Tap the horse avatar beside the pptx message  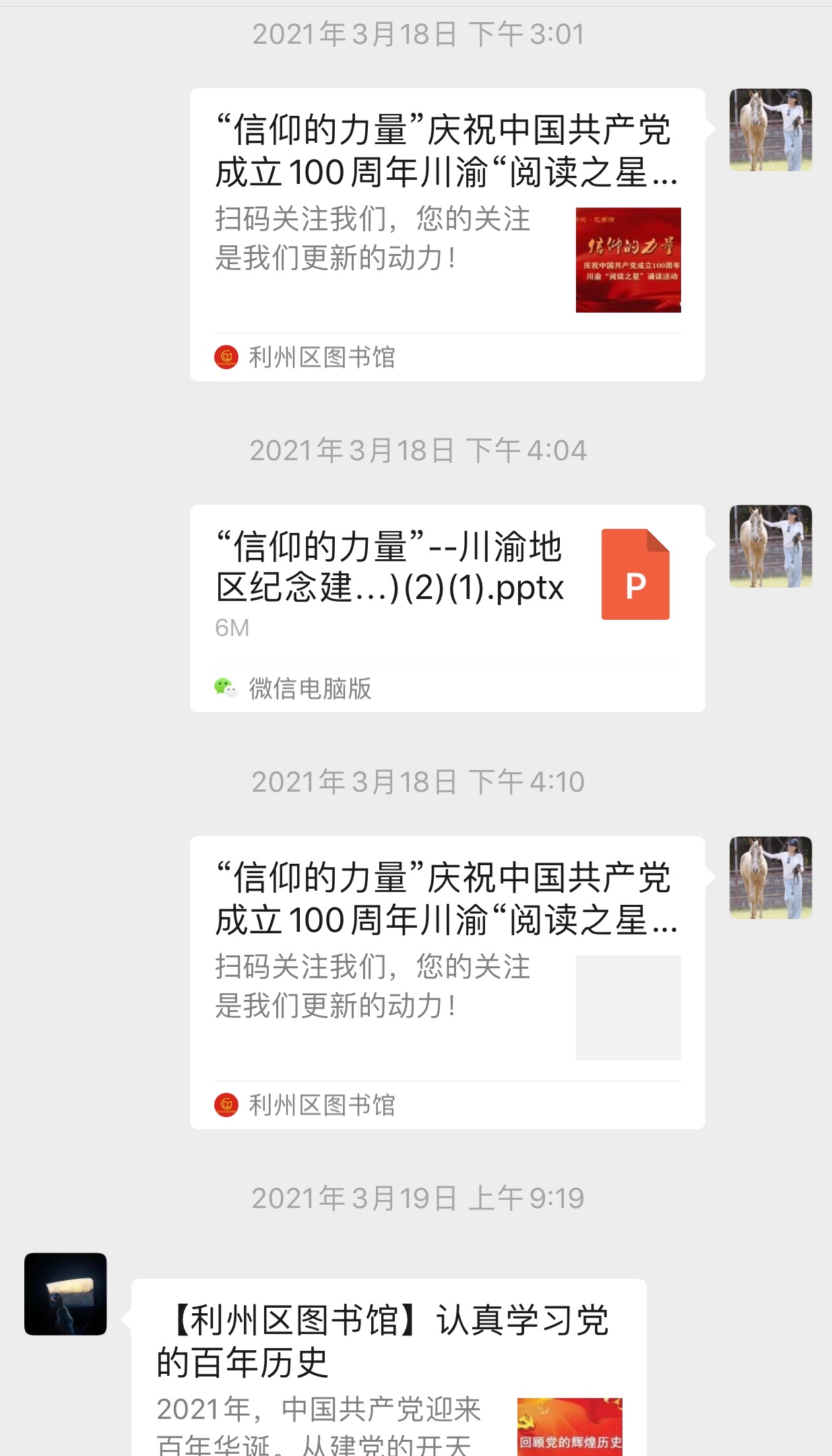coord(770,546)
